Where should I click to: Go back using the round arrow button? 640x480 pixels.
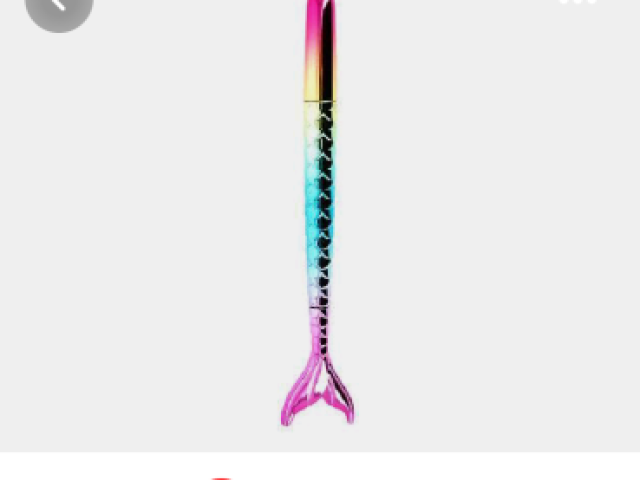coord(58,6)
